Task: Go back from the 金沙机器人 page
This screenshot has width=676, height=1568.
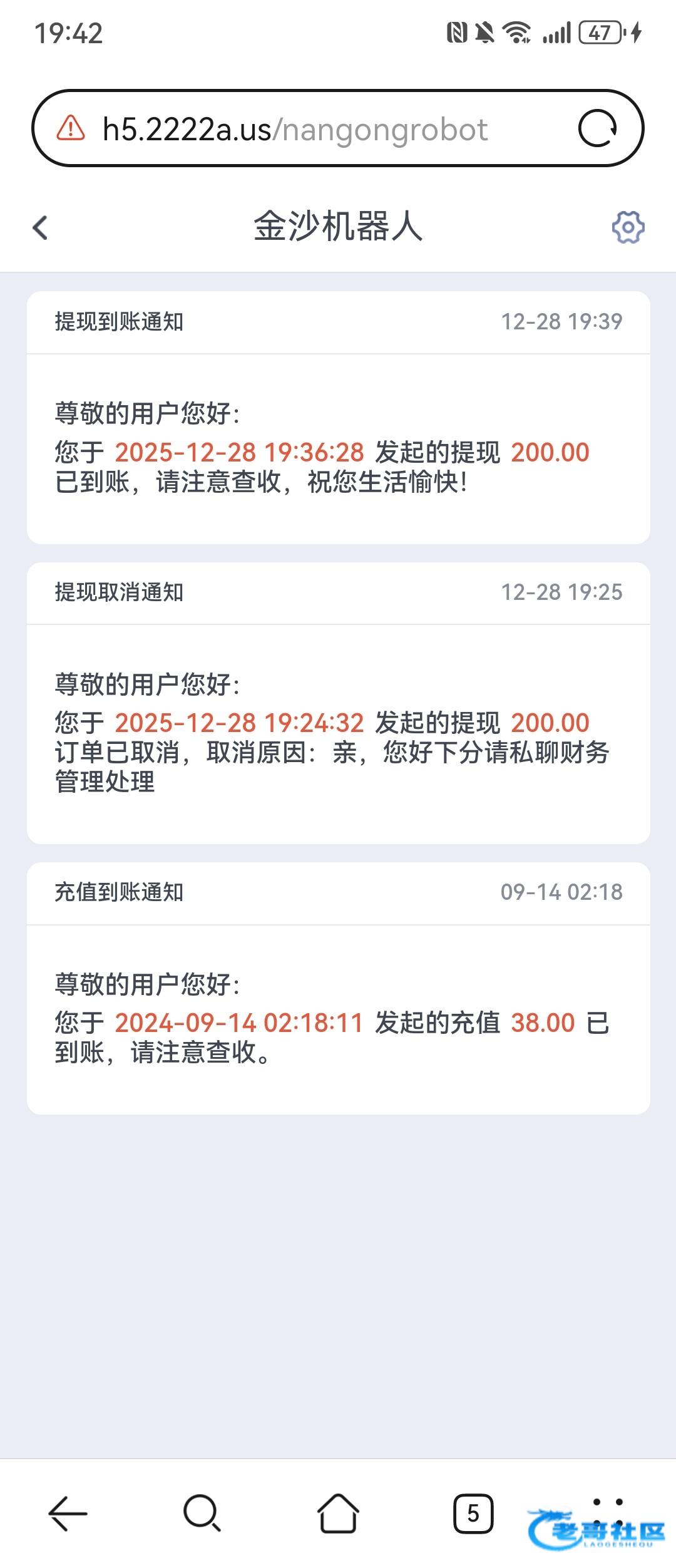Action: 41,227
